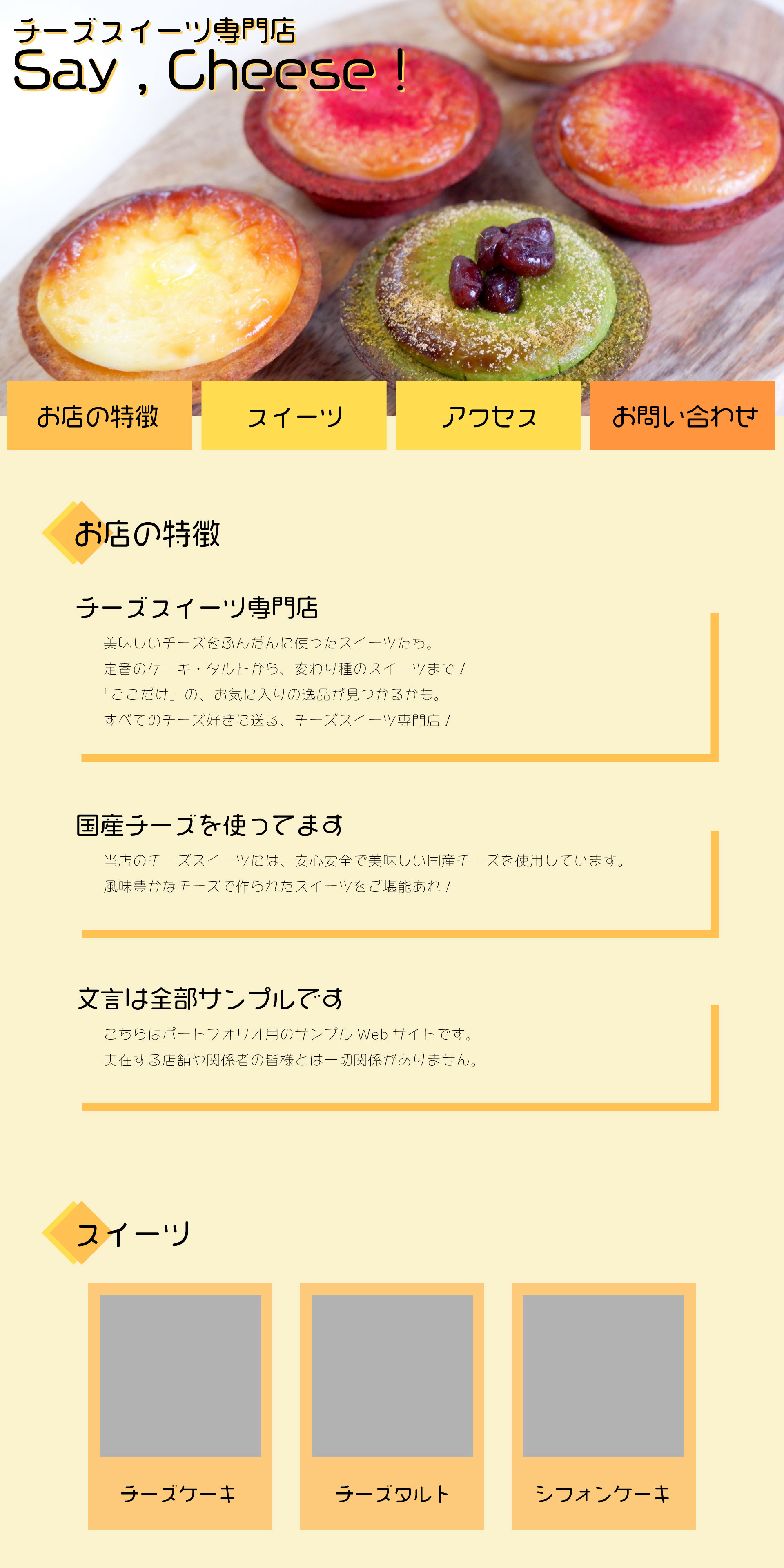This screenshot has width=784, height=1568.
Task: Open the お問い合わせ contact button
Action: coord(682,416)
